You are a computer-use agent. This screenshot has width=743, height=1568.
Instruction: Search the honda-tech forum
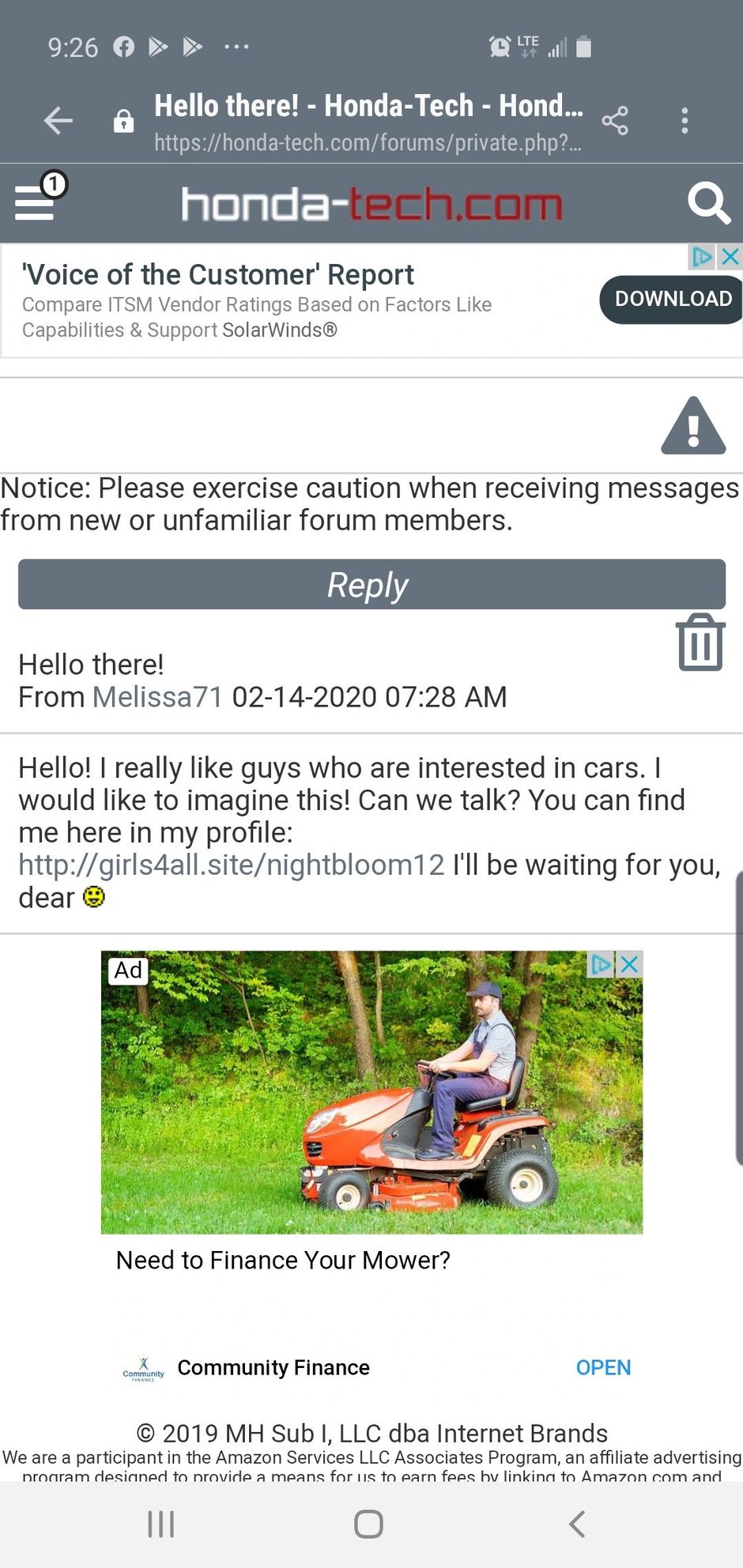tap(707, 203)
